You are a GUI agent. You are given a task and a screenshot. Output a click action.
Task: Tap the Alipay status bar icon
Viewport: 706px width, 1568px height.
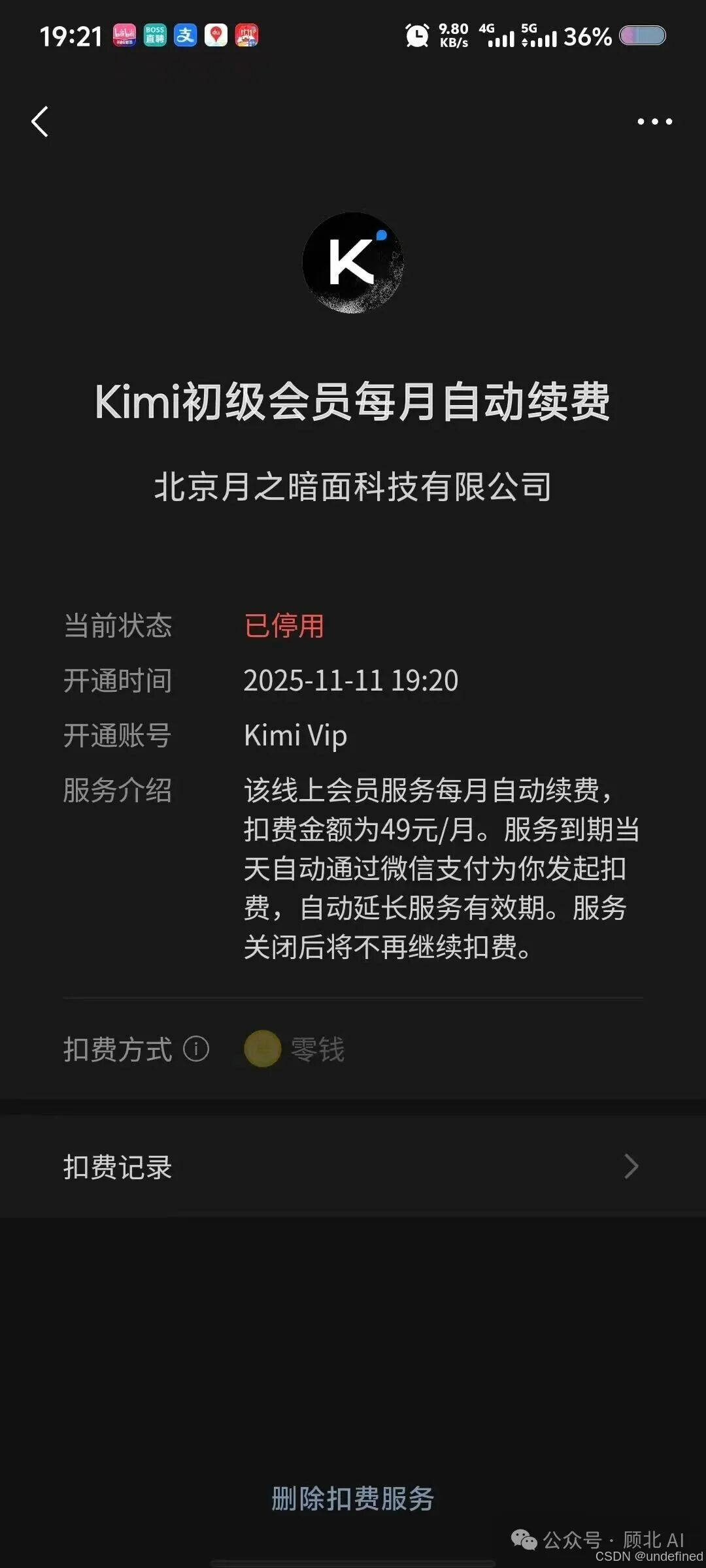[186, 36]
